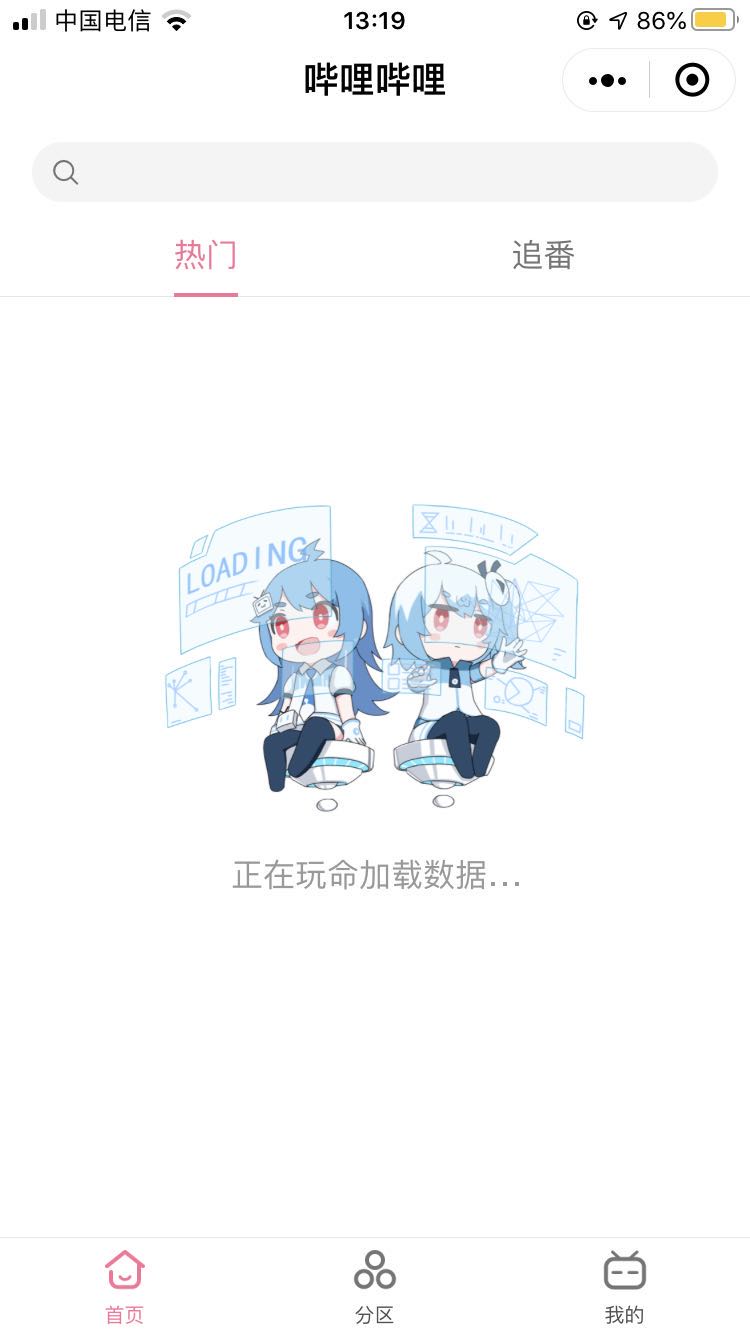Click the 首页 label in bottom bar
Viewport: 750px width, 1334px height.
[123, 1315]
